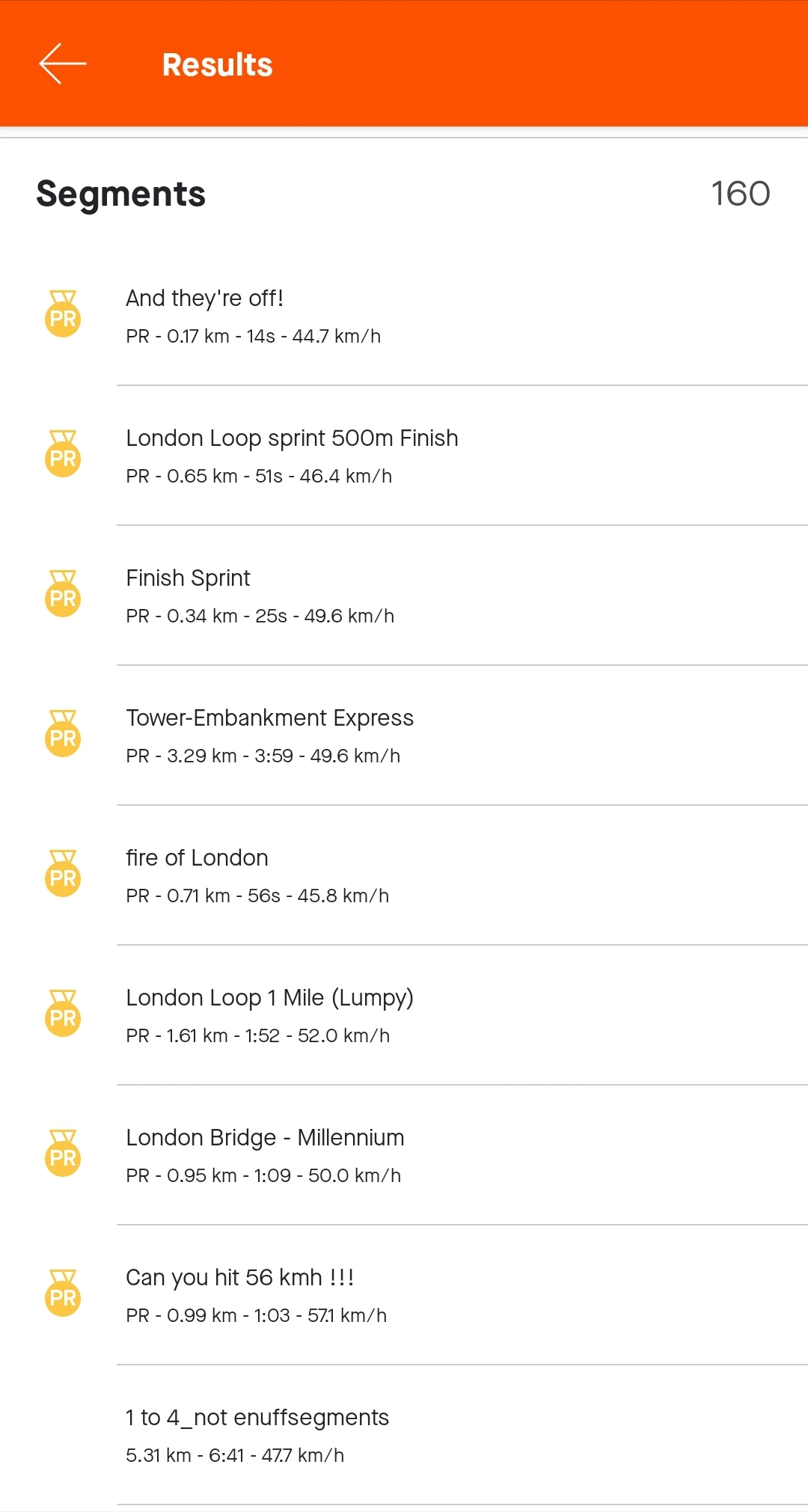View the Finish Sprint segment details

coord(404,596)
